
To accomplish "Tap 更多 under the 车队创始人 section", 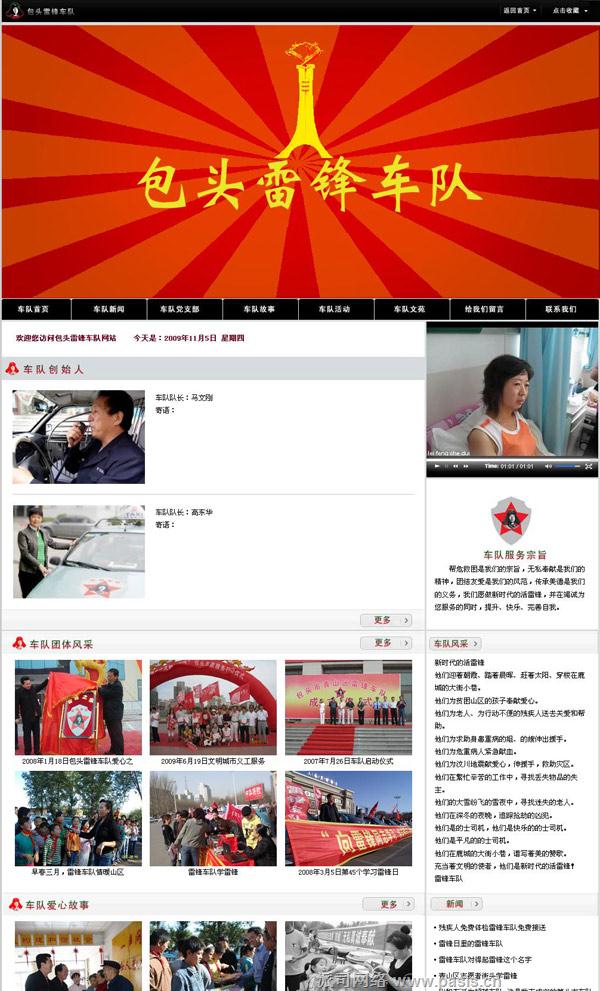I will [x=385, y=620].
